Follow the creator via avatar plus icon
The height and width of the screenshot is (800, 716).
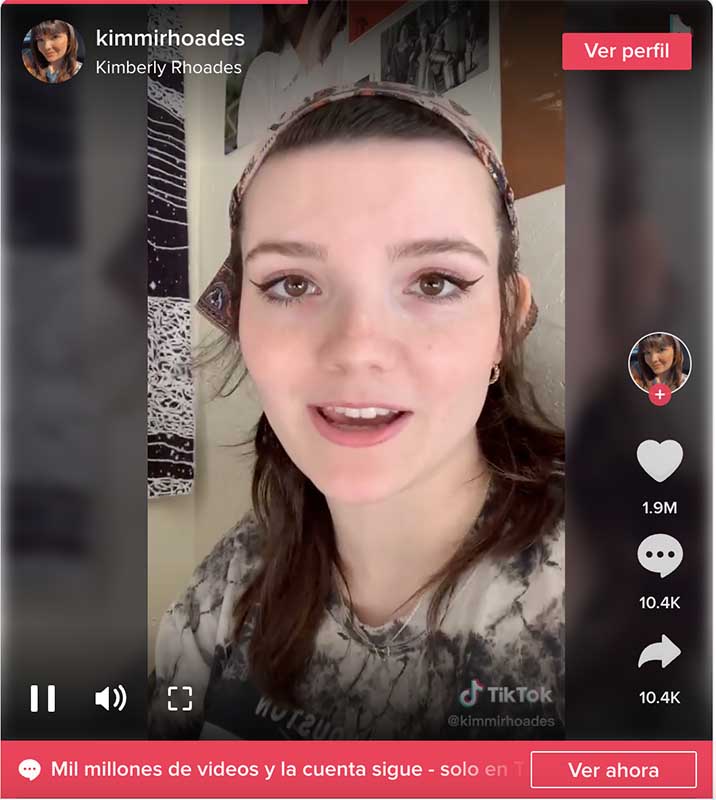pos(659,395)
